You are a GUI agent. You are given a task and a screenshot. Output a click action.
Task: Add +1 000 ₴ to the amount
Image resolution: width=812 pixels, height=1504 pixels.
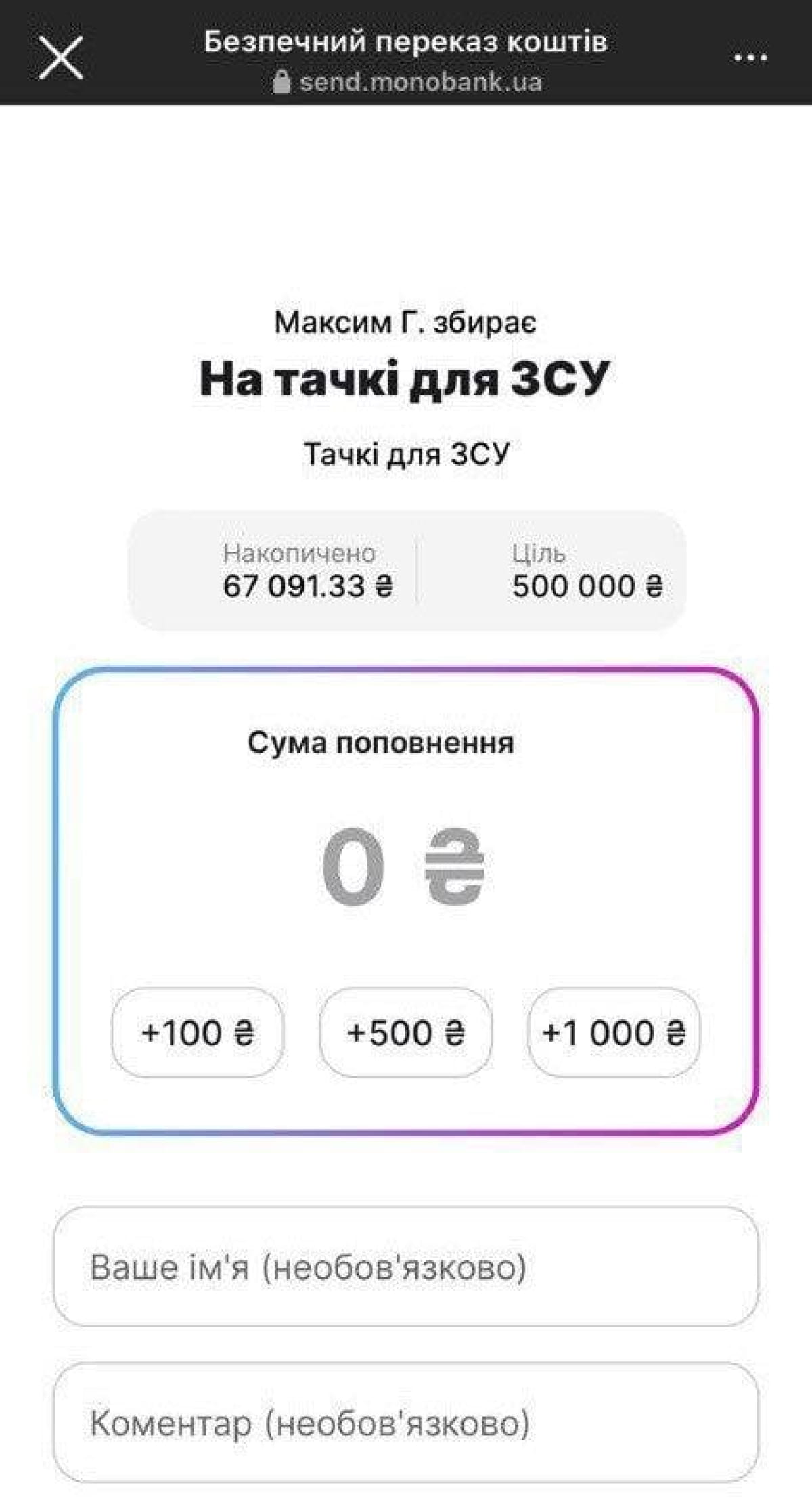tap(614, 1032)
